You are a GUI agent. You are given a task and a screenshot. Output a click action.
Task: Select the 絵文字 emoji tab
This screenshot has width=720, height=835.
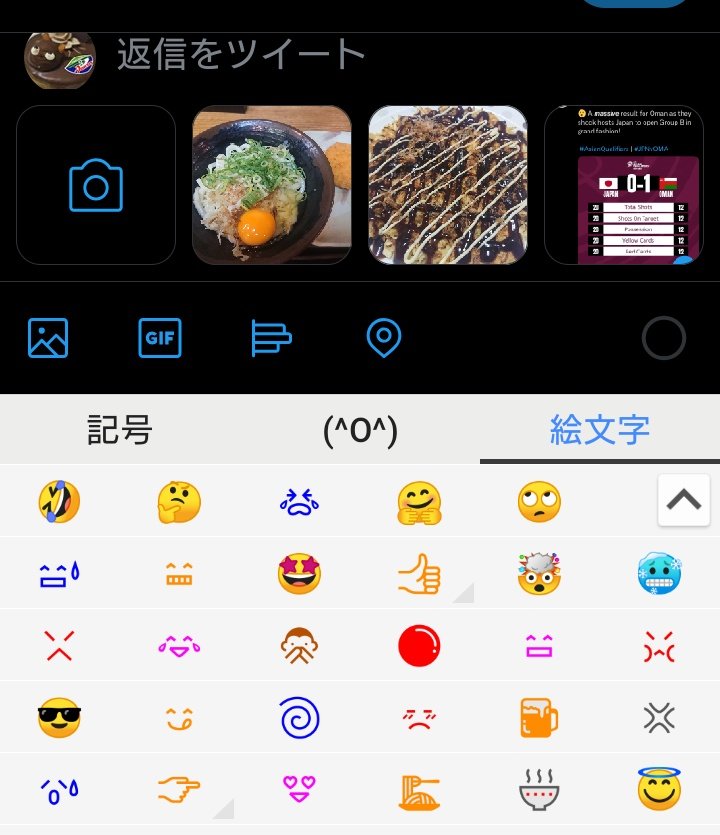pos(600,430)
